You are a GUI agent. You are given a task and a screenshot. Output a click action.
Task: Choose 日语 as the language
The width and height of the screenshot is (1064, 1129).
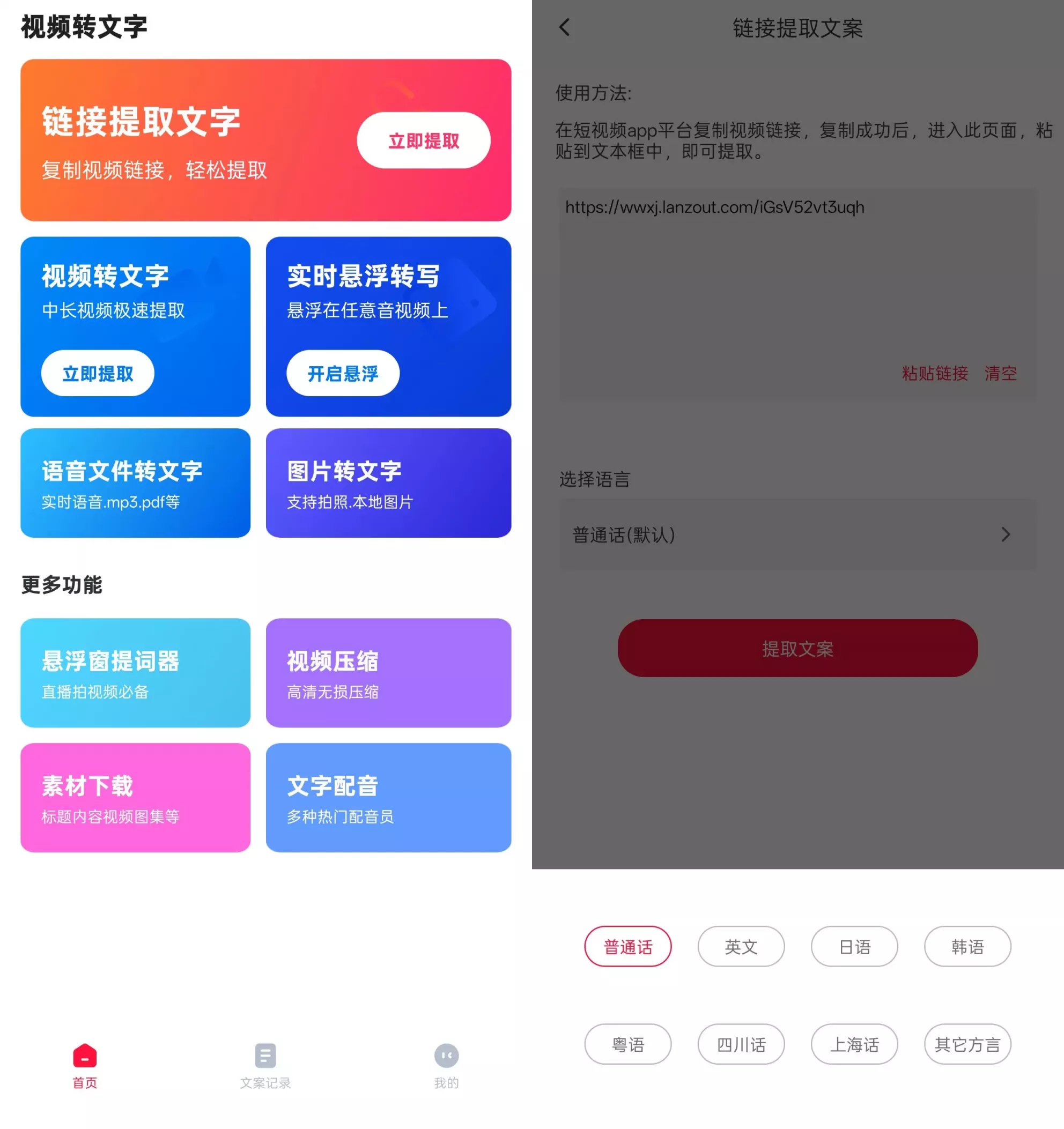point(854,946)
